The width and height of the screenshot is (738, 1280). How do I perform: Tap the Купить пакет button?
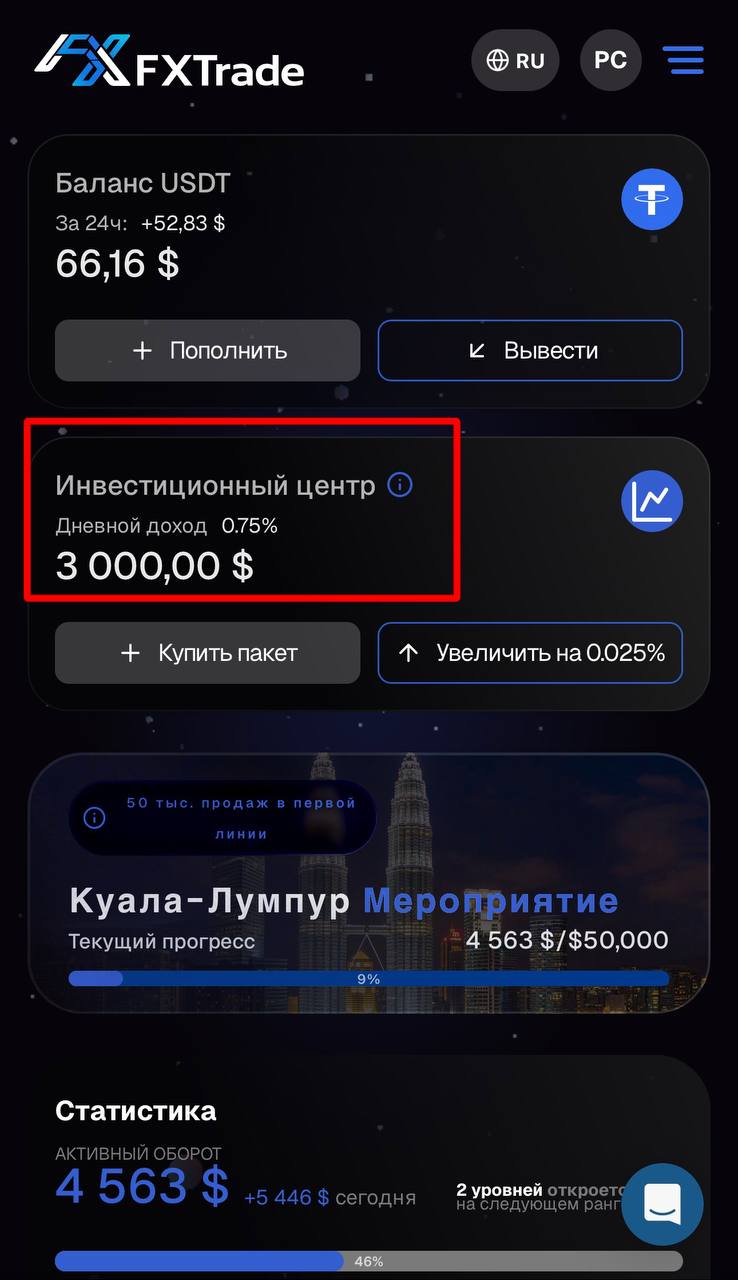click(x=207, y=653)
